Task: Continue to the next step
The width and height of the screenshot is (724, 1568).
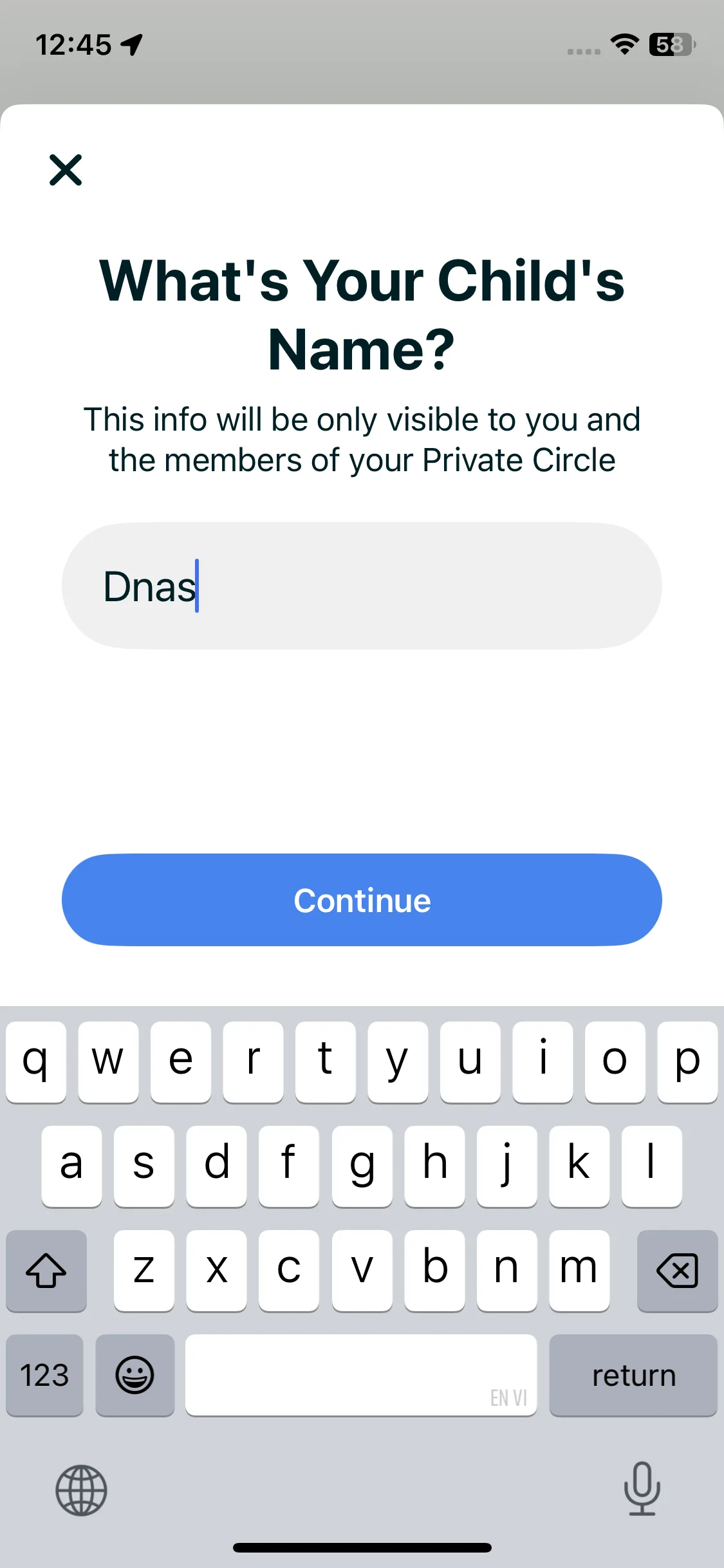Action: (362, 900)
